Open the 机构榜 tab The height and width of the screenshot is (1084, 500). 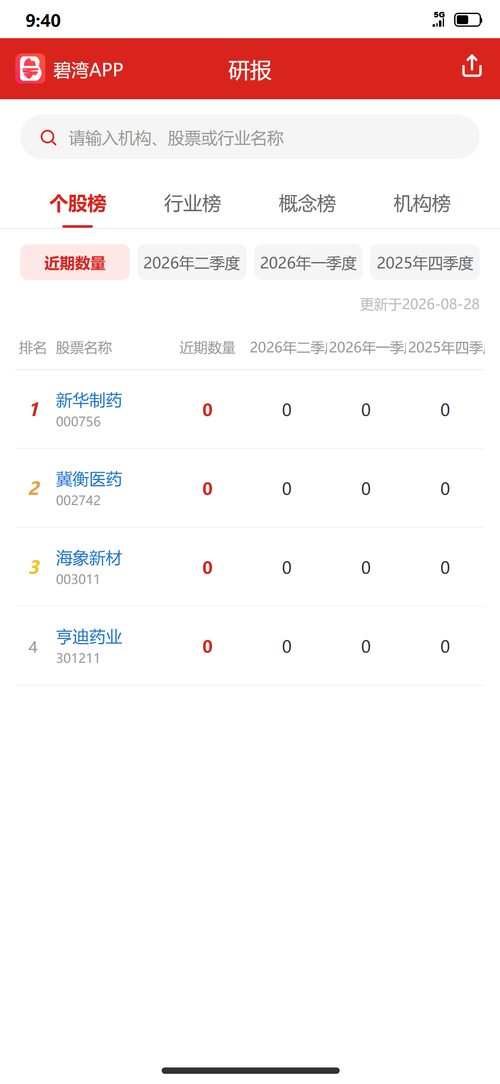click(422, 204)
